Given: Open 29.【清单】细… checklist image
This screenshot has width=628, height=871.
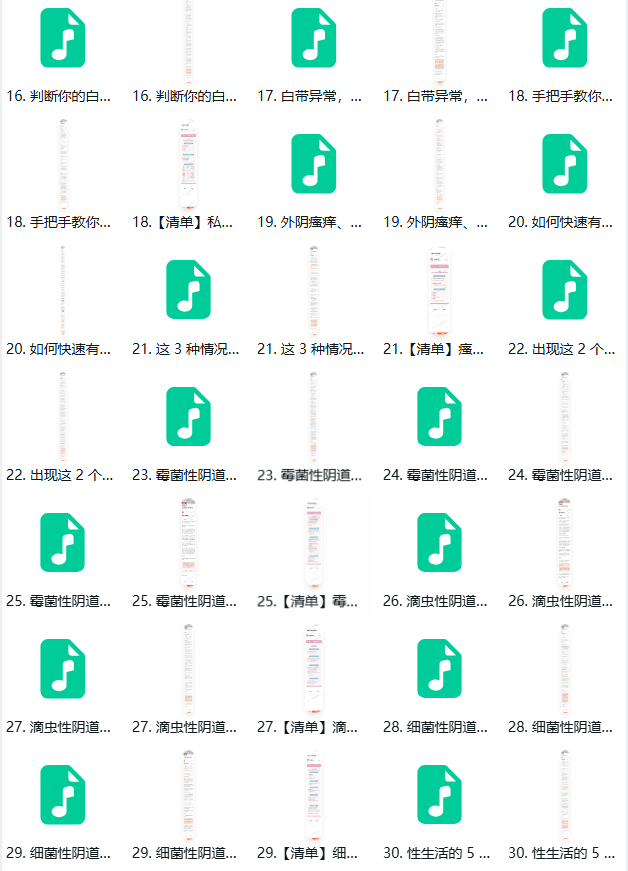Looking at the screenshot, I should click(x=313, y=795).
